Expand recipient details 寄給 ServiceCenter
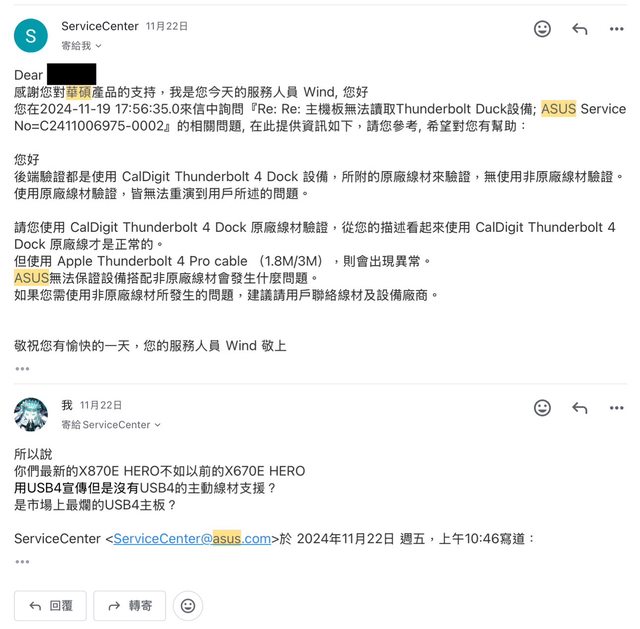640x629 pixels. [x=158, y=425]
